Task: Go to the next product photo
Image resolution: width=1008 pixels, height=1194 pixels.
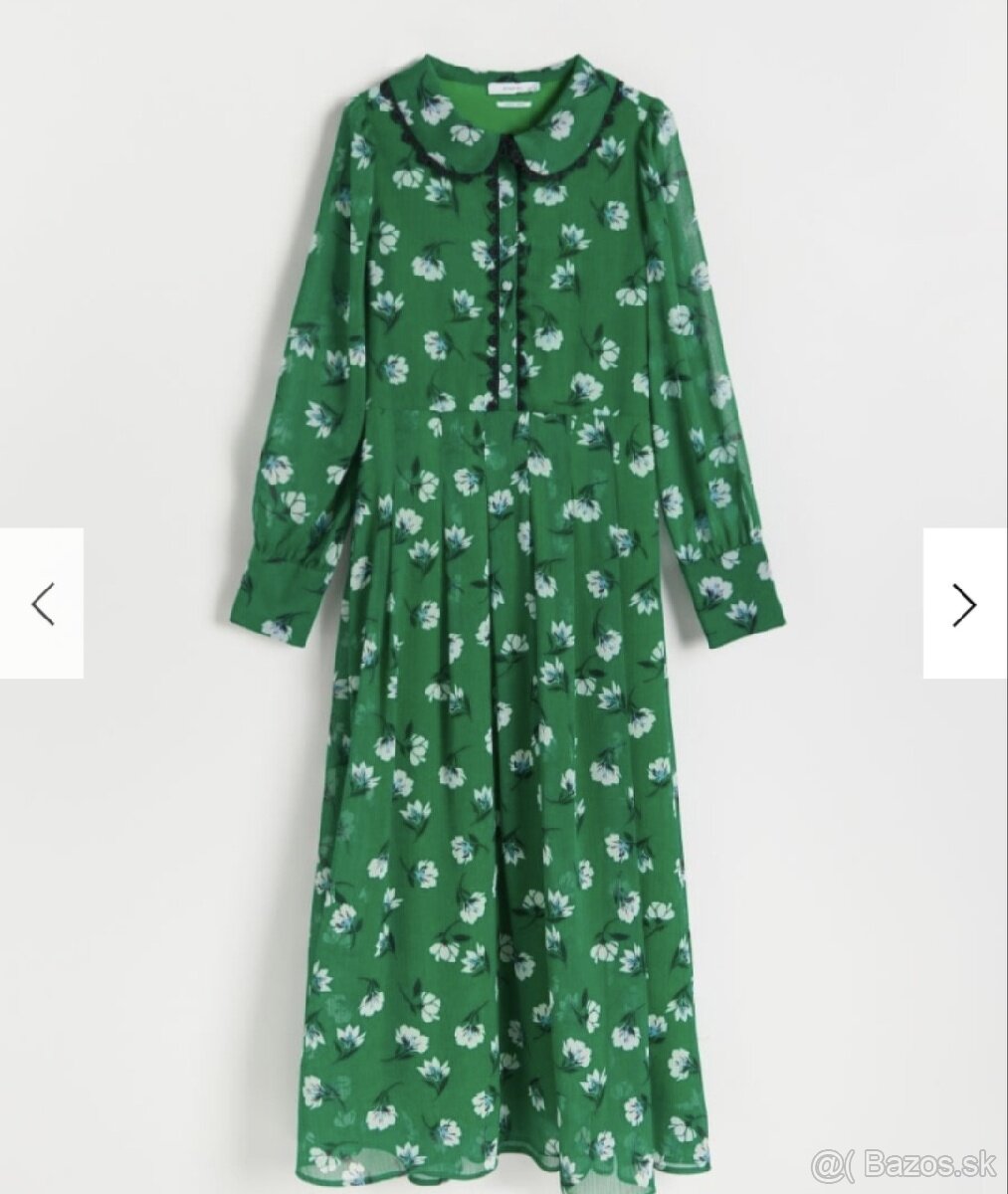Action: (964, 604)
